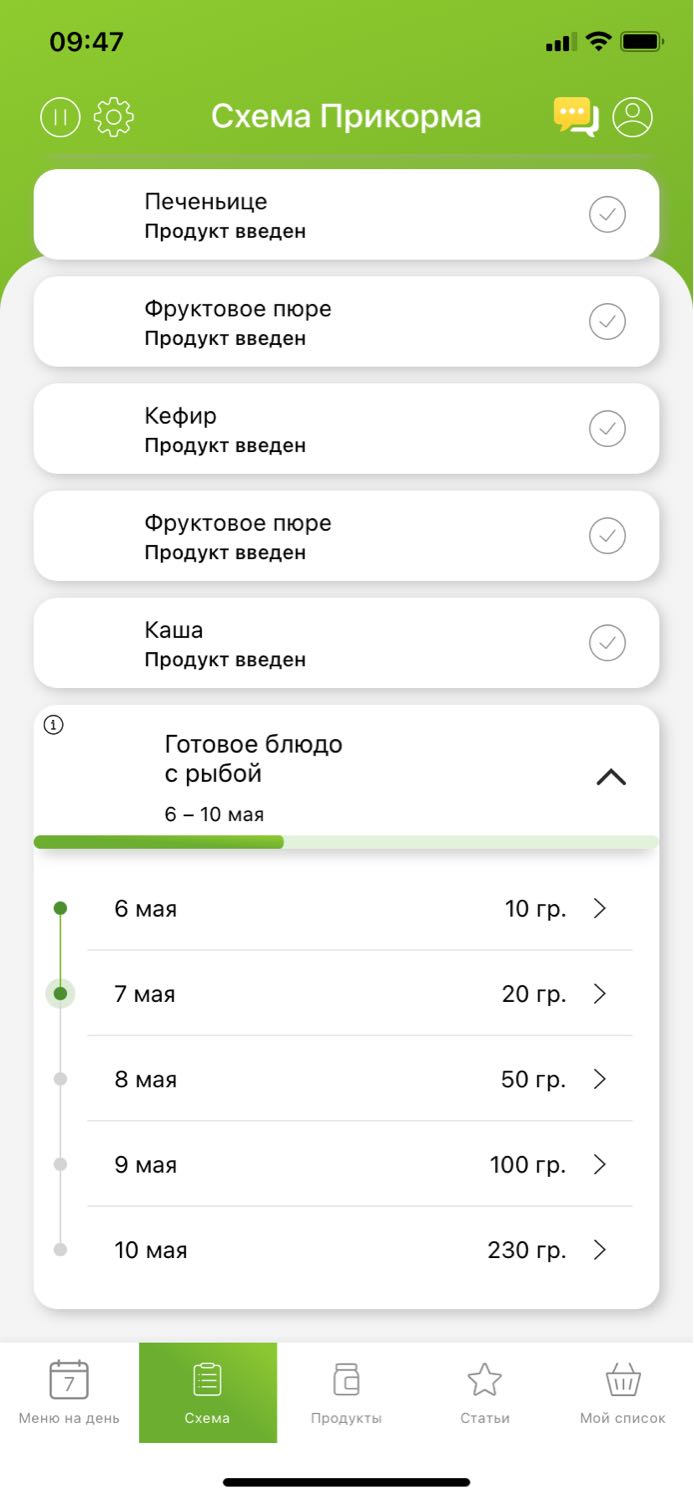The image size is (694, 1500).
Task: Select the Схема tab
Action: pos(208,1393)
